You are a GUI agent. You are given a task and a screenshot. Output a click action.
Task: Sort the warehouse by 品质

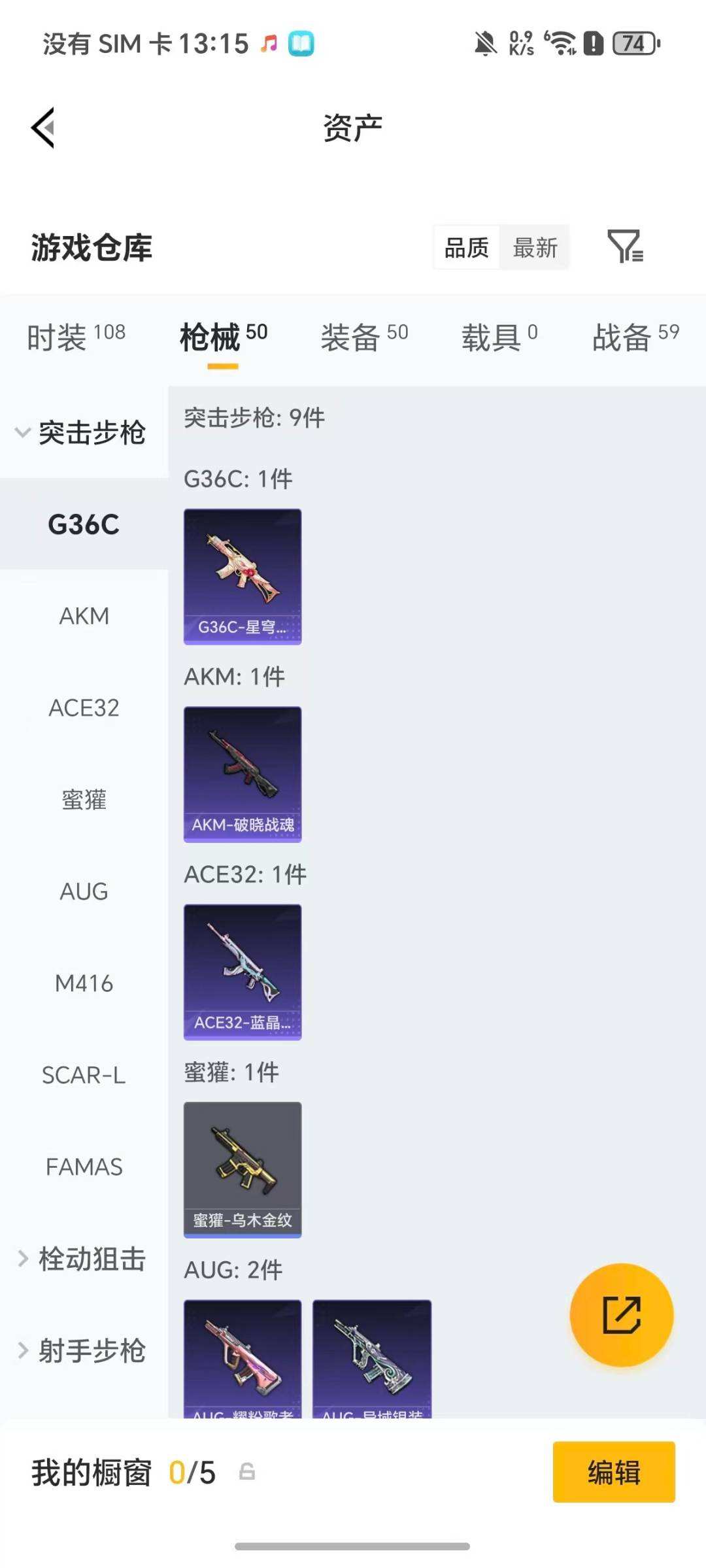click(x=467, y=248)
